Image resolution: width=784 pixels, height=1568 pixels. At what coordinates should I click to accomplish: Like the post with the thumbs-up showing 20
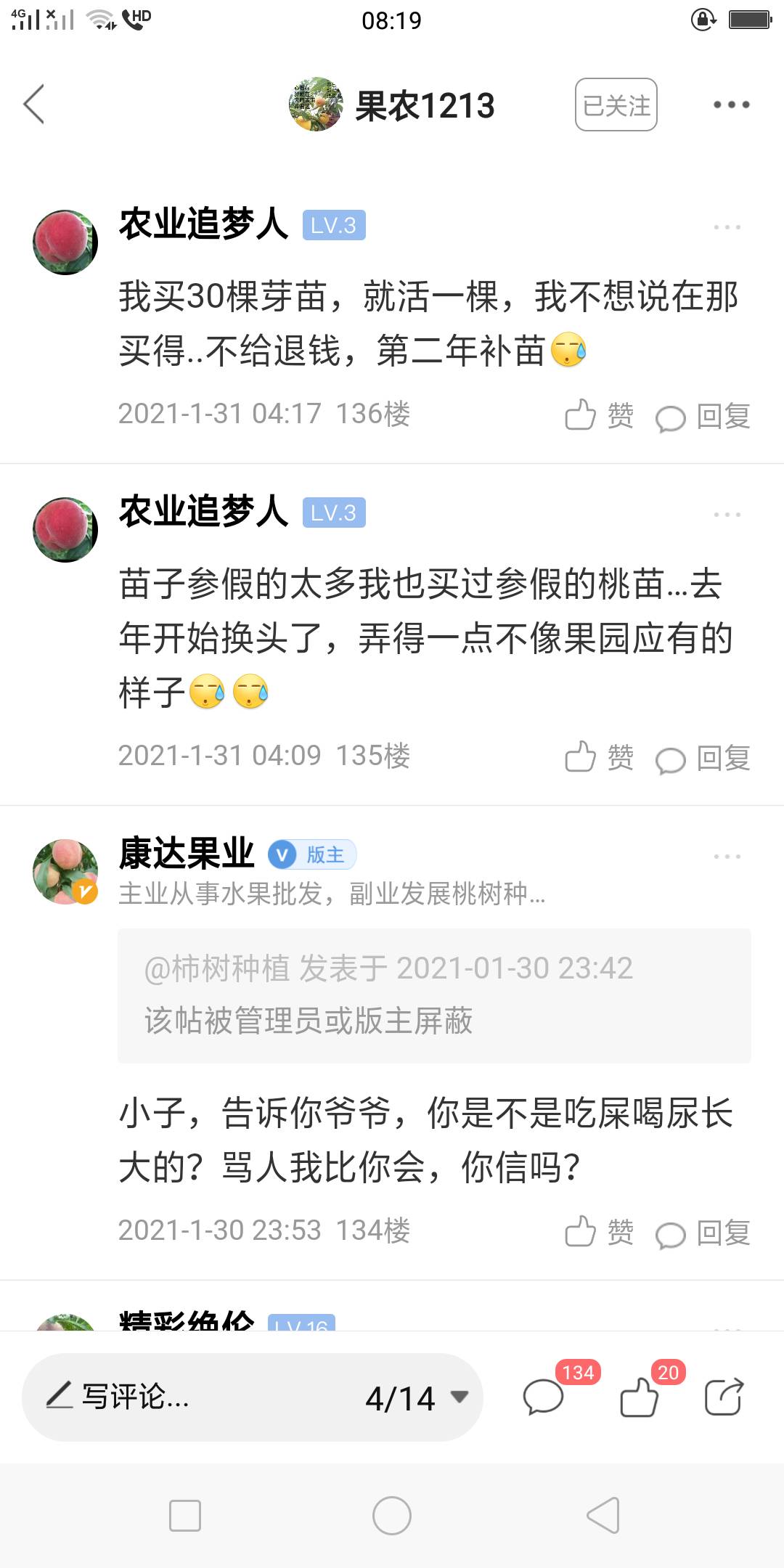click(640, 1397)
